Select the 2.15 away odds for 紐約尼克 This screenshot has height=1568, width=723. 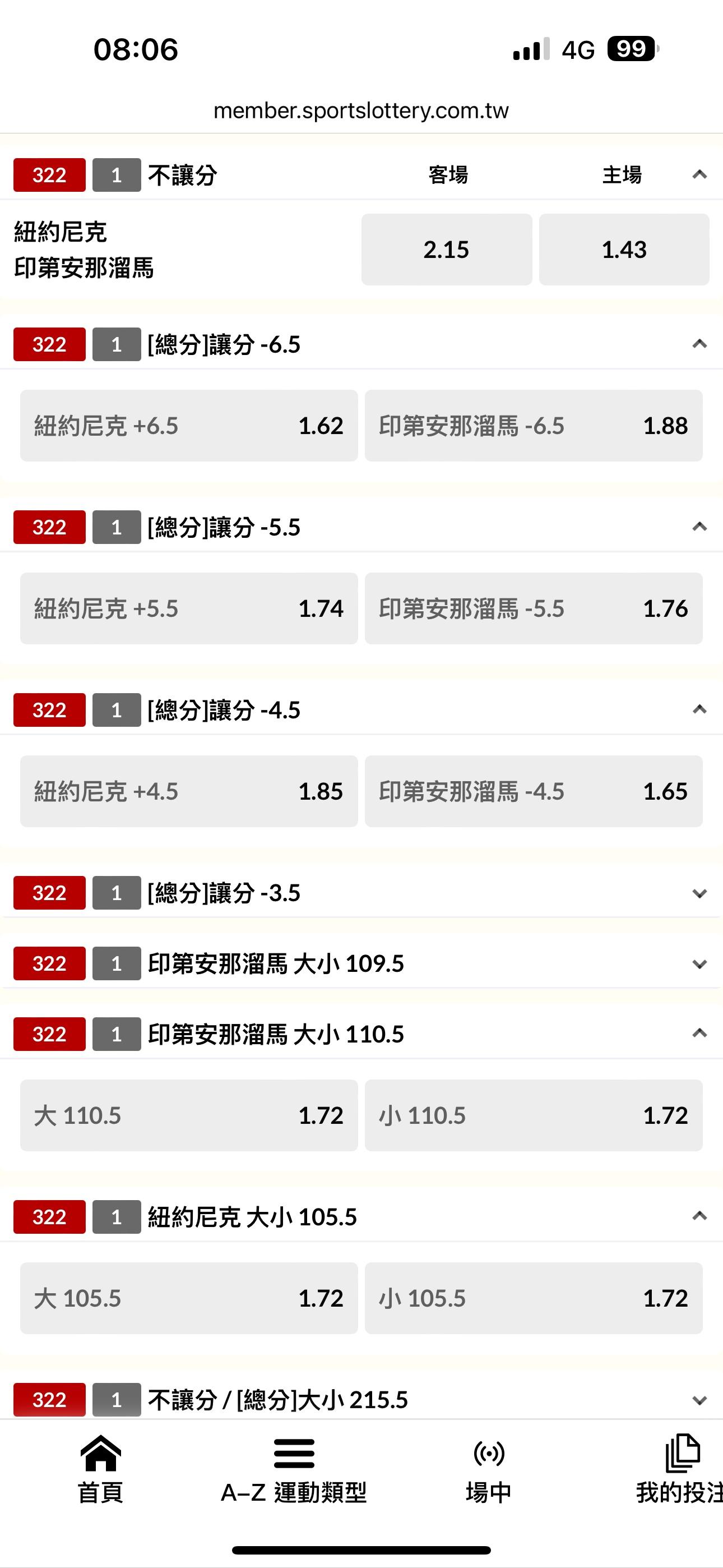446,250
